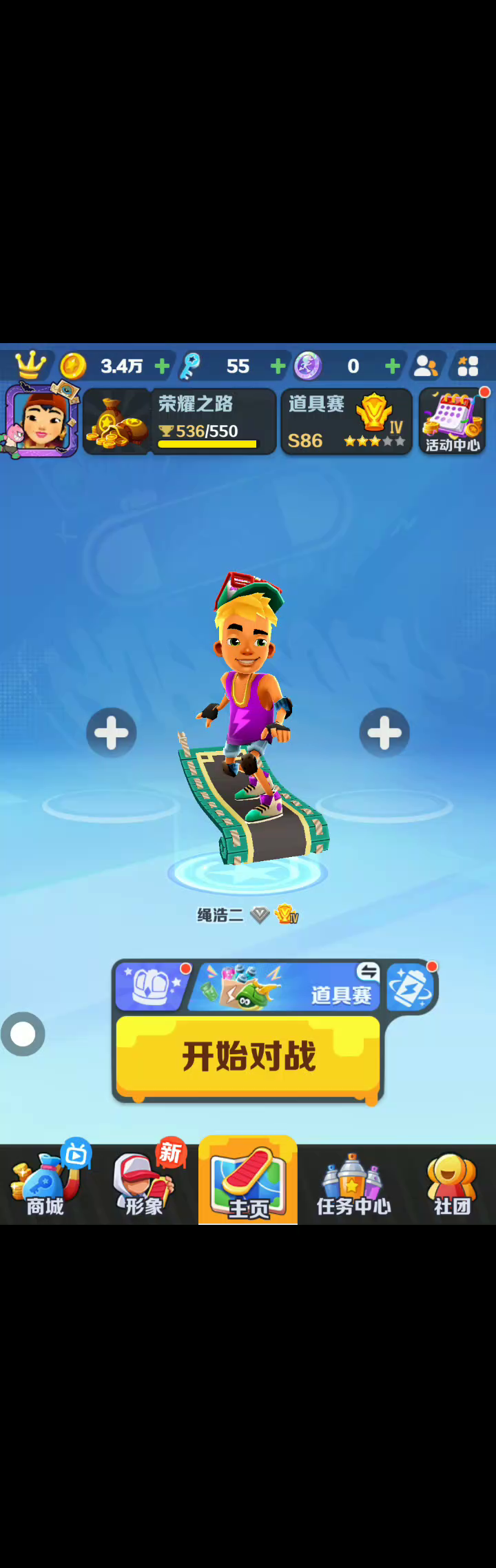
Task: Open player avatar profile
Action: (41, 420)
